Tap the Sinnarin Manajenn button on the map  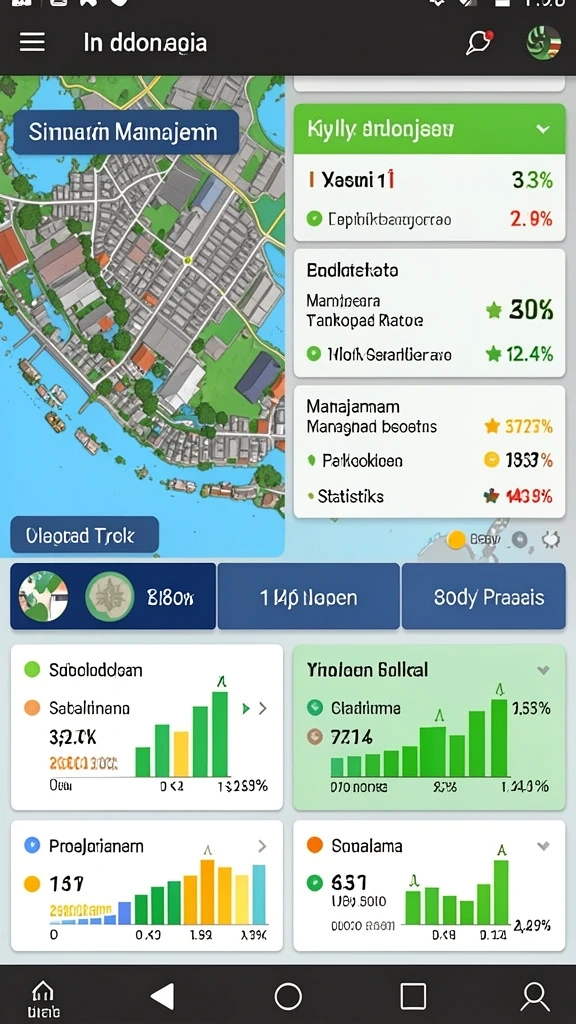(x=125, y=132)
